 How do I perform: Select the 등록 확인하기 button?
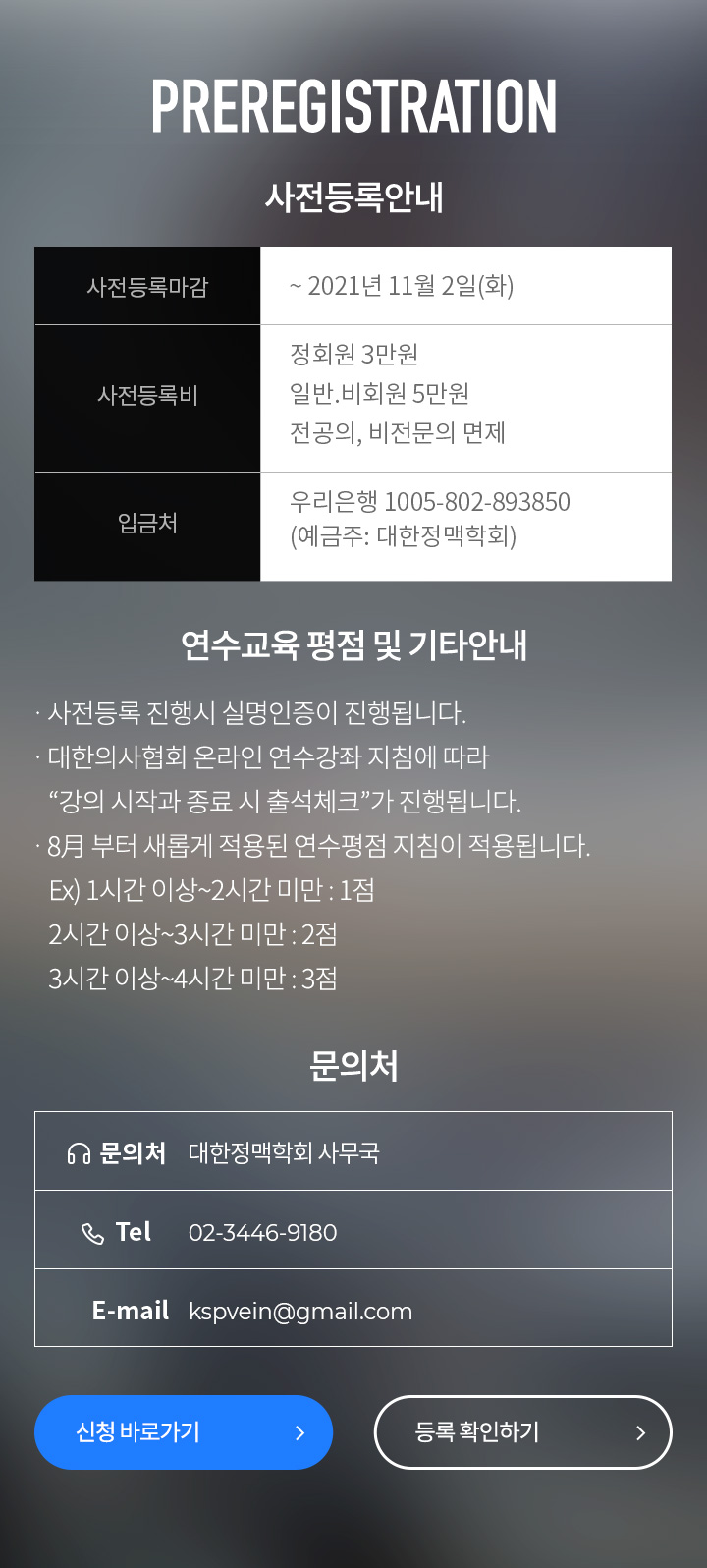point(523,1432)
